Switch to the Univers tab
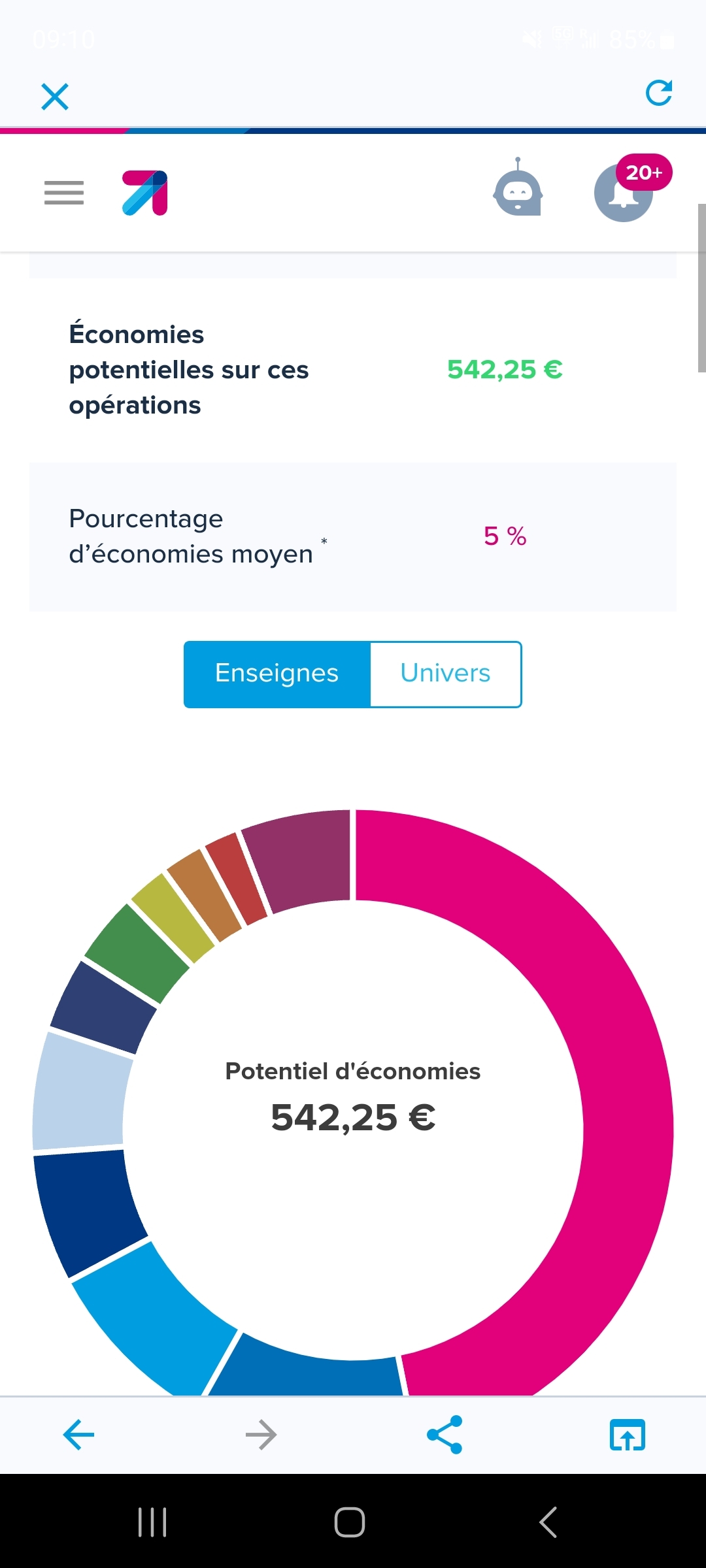706x1568 pixels. point(445,674)
